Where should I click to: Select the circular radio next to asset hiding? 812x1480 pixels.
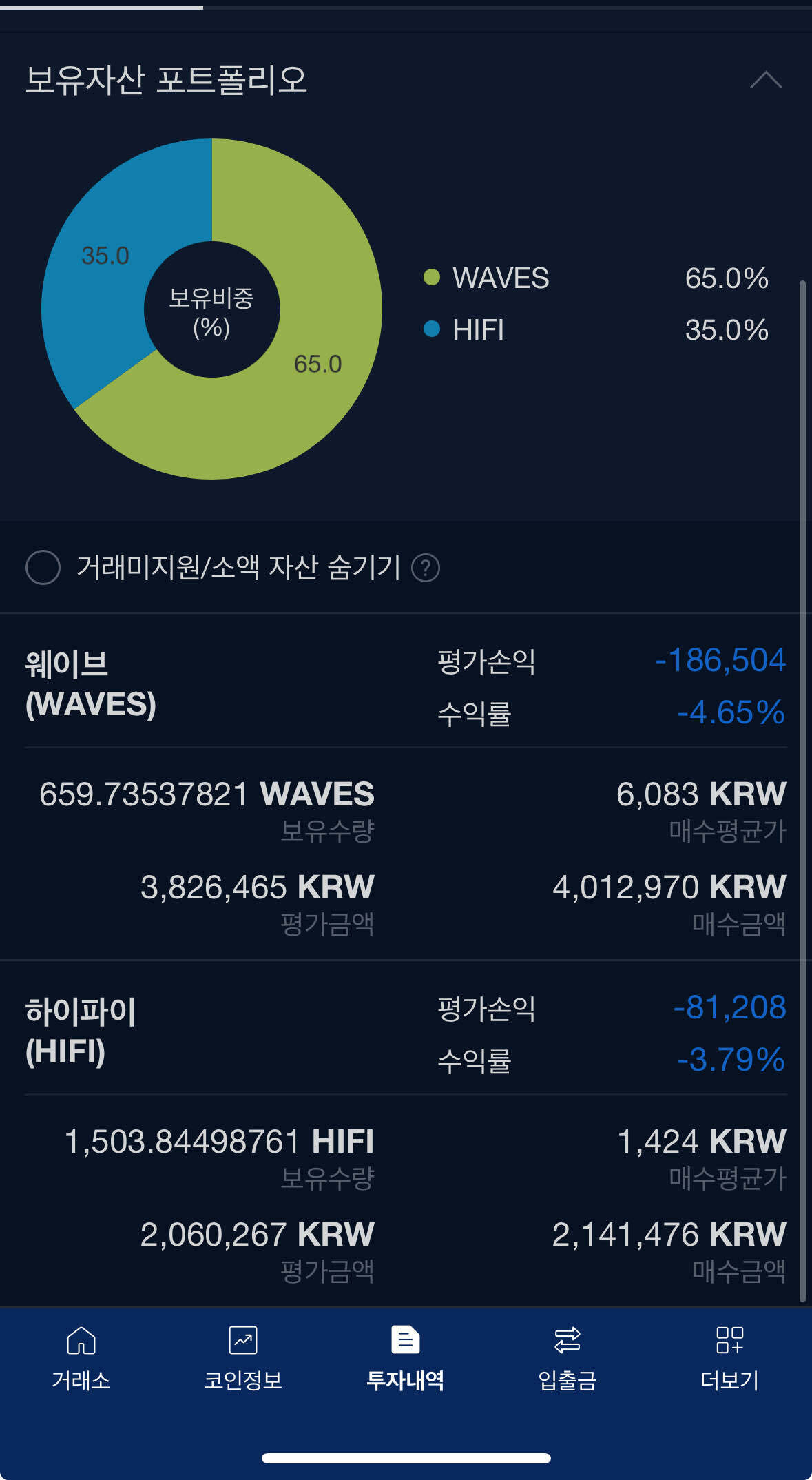click(42, 568)
